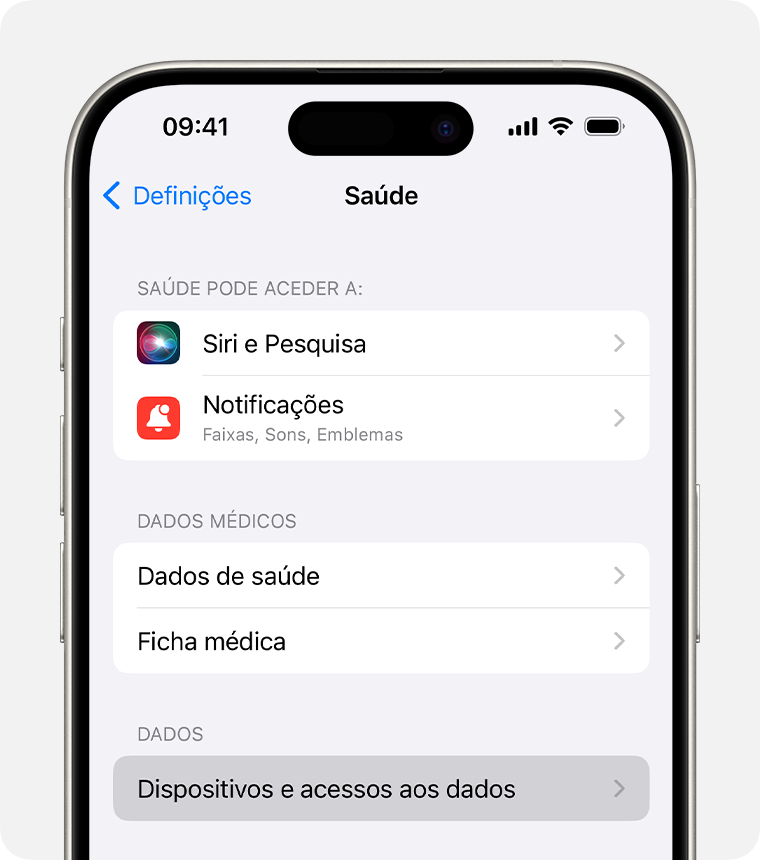Screen dimensions: 760x860
Task: Tap the Saúde title header
Action: [x=380, y=196]
